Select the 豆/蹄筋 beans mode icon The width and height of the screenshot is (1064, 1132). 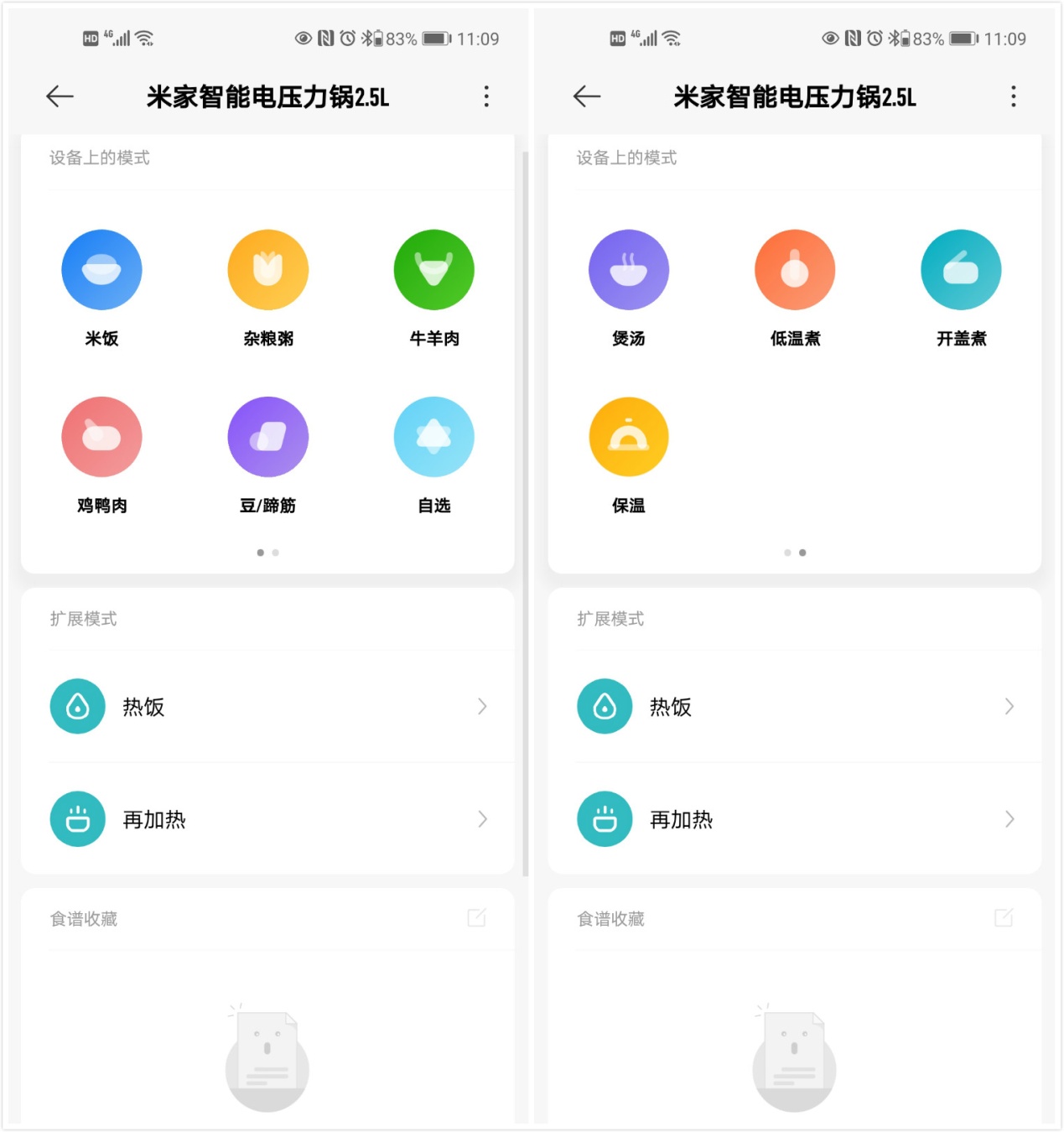[x=267, y=437]
